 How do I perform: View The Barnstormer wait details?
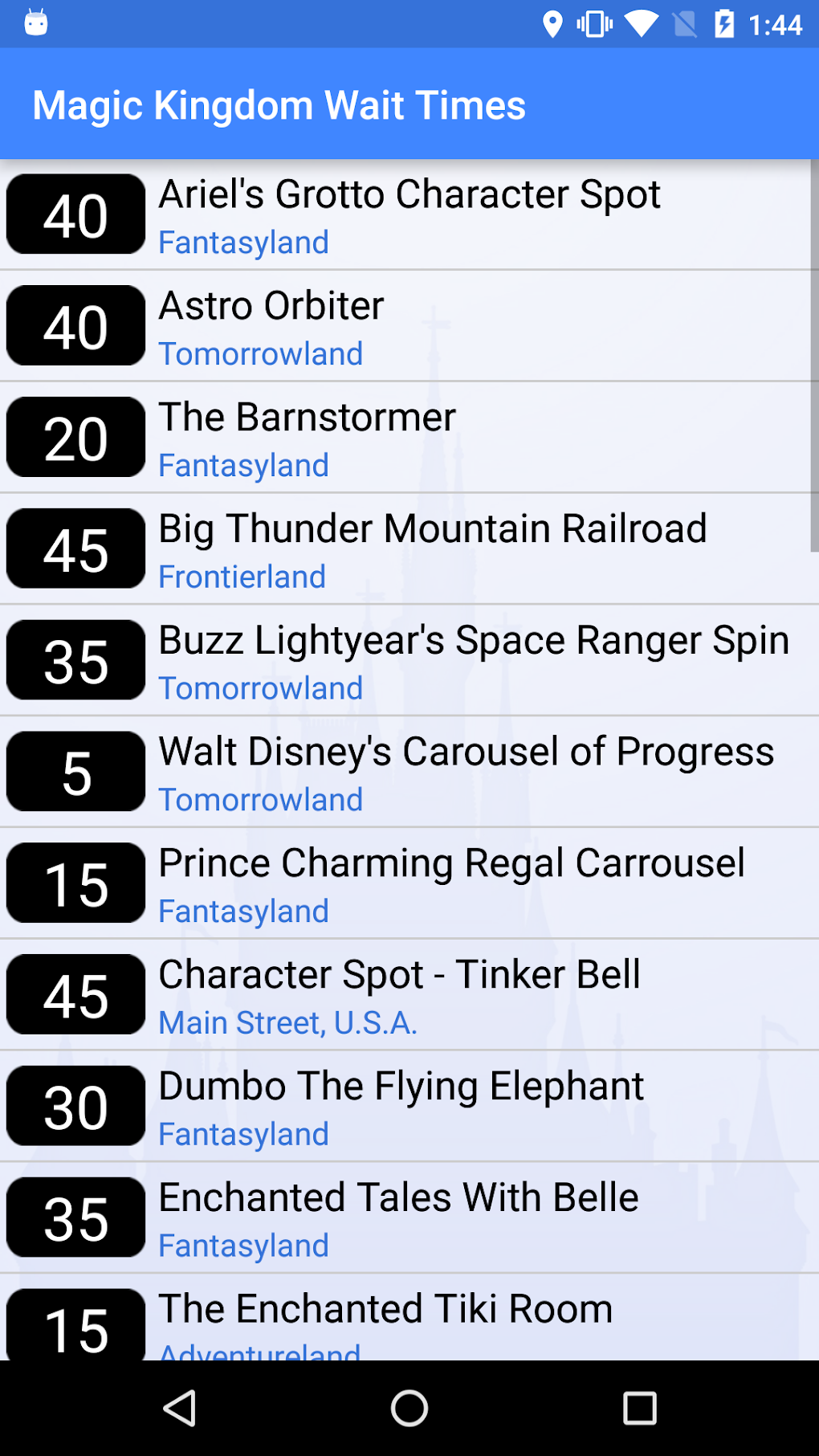(409, 438)
